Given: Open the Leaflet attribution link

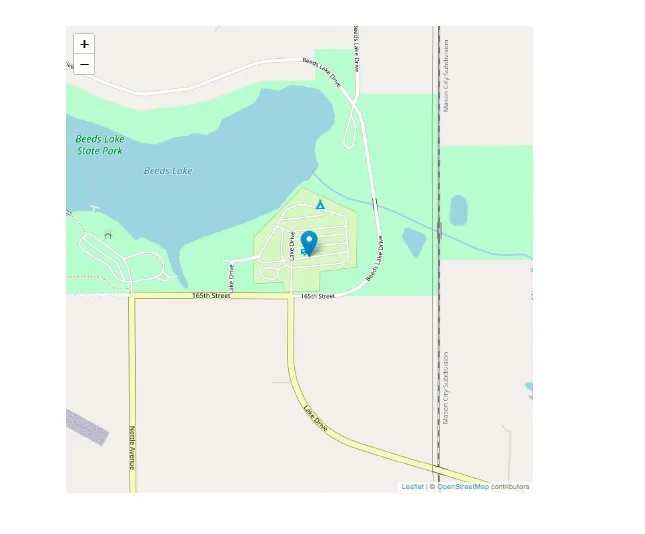Looking at the screenshot, I should 412,487.
